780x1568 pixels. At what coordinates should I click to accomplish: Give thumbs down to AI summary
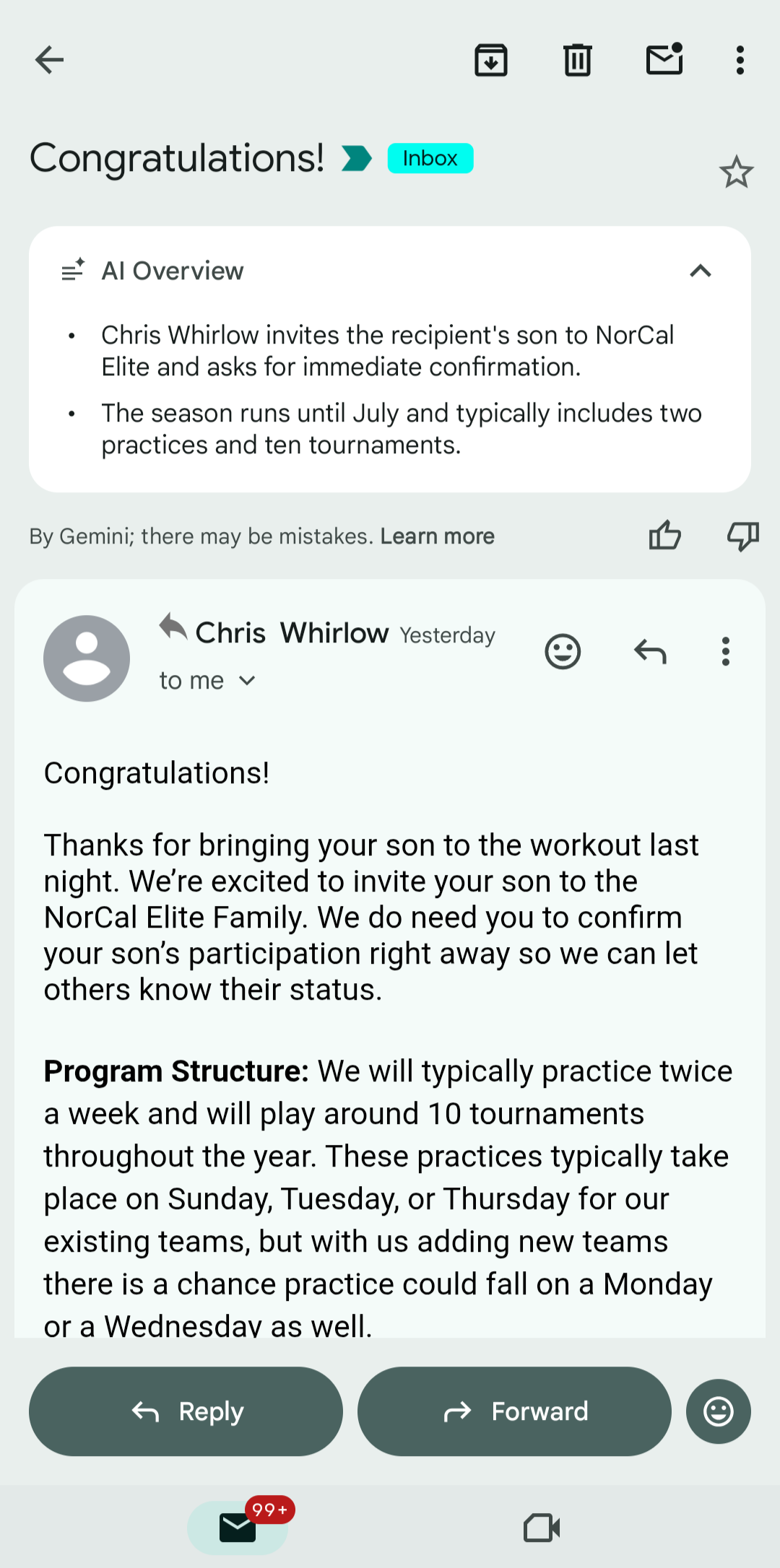pyautogui.click(x=742, y=536)
